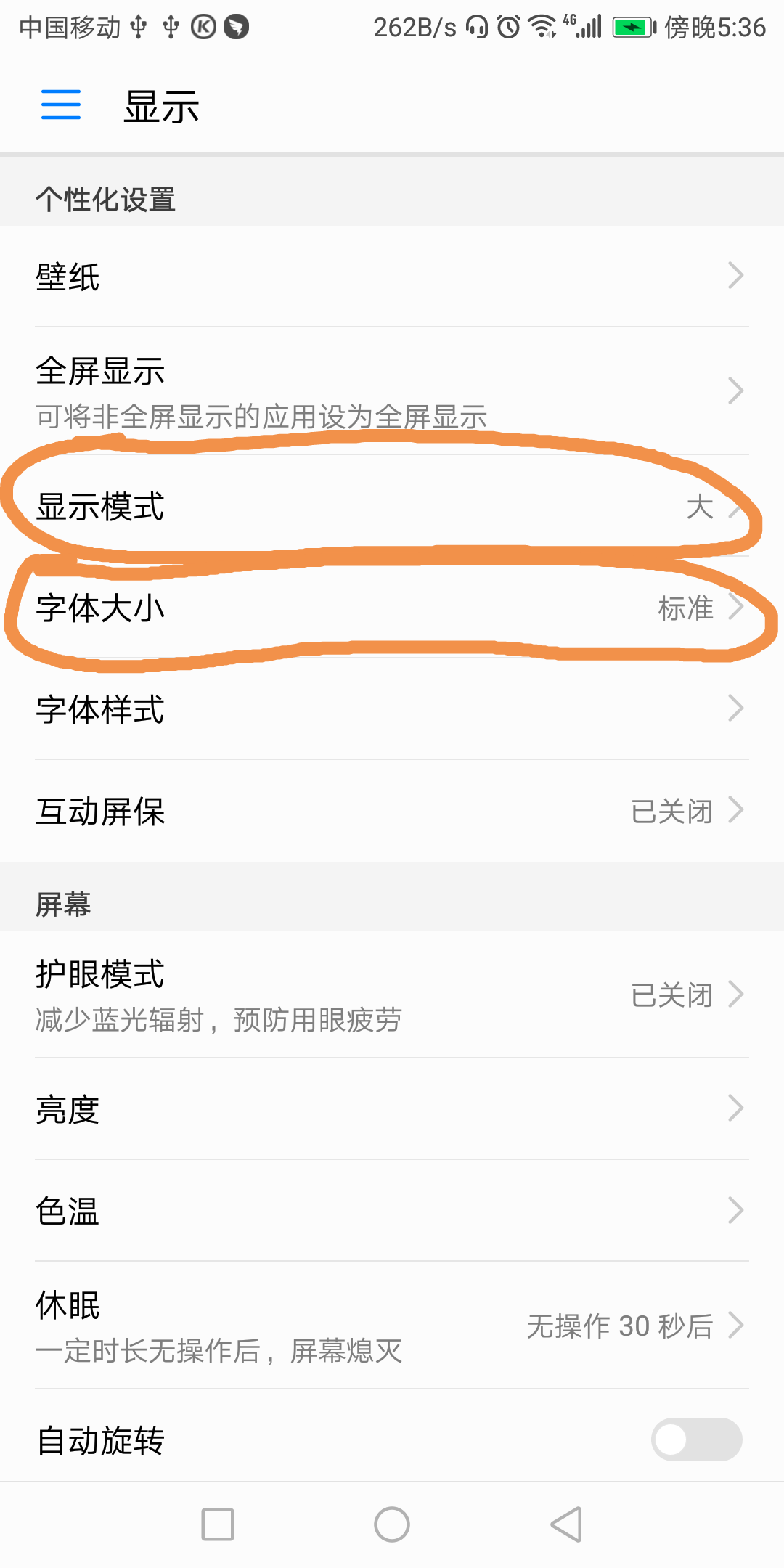This screenshot has width=784, height=1568.
Task: Open the 壁纸 wallpaper settings
Action: click(392, 277)
